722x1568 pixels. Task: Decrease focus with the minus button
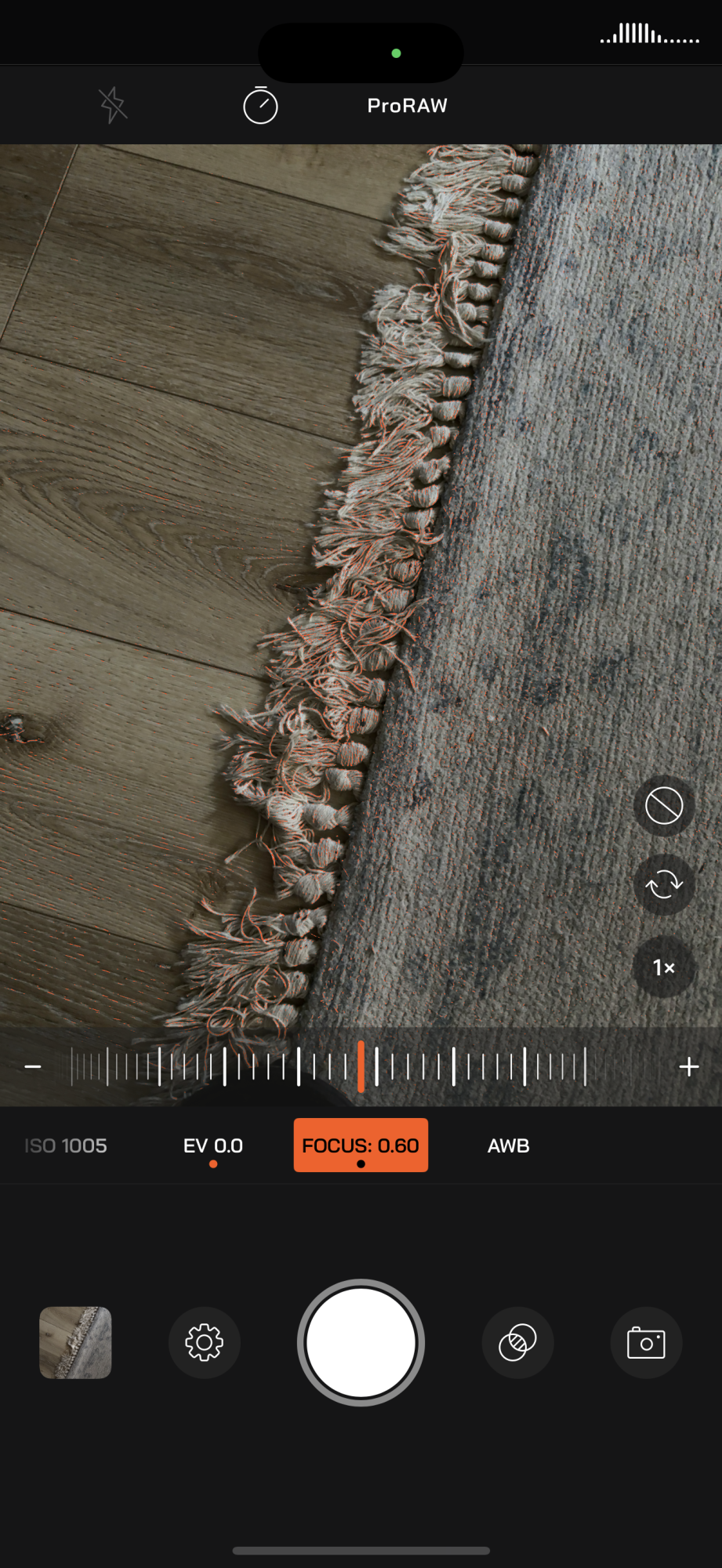point(33,1066)
